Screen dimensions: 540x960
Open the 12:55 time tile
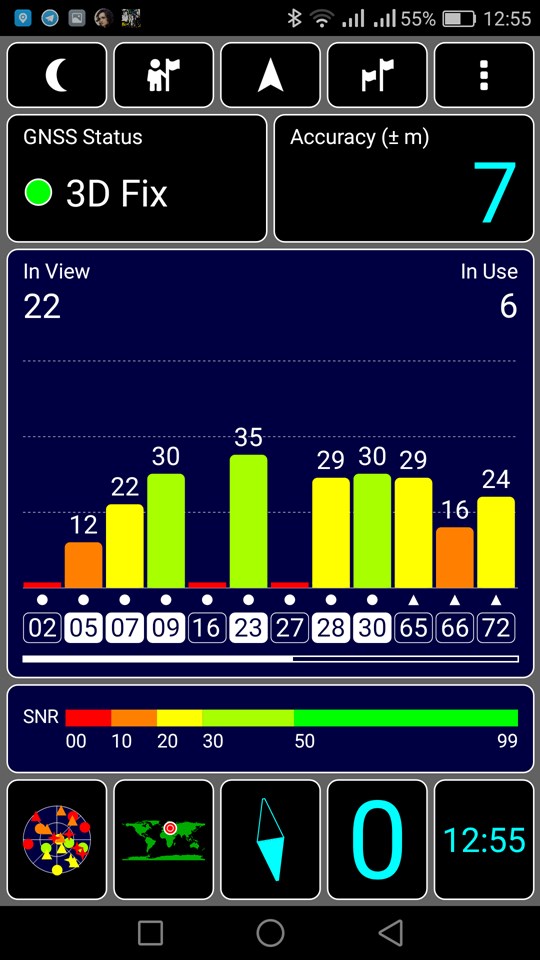tap(484, 839)
